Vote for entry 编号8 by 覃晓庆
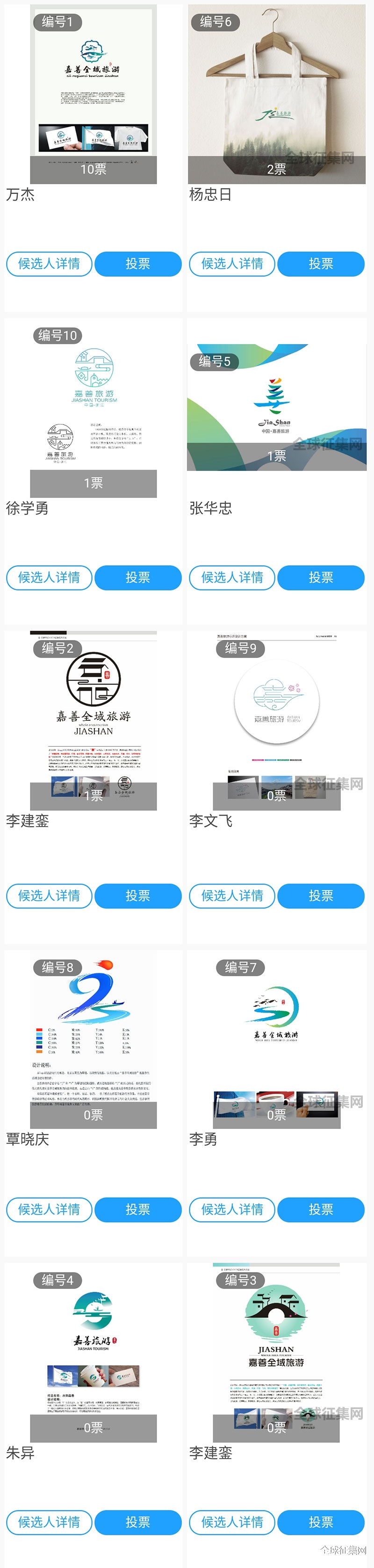 pos(137,1209)
